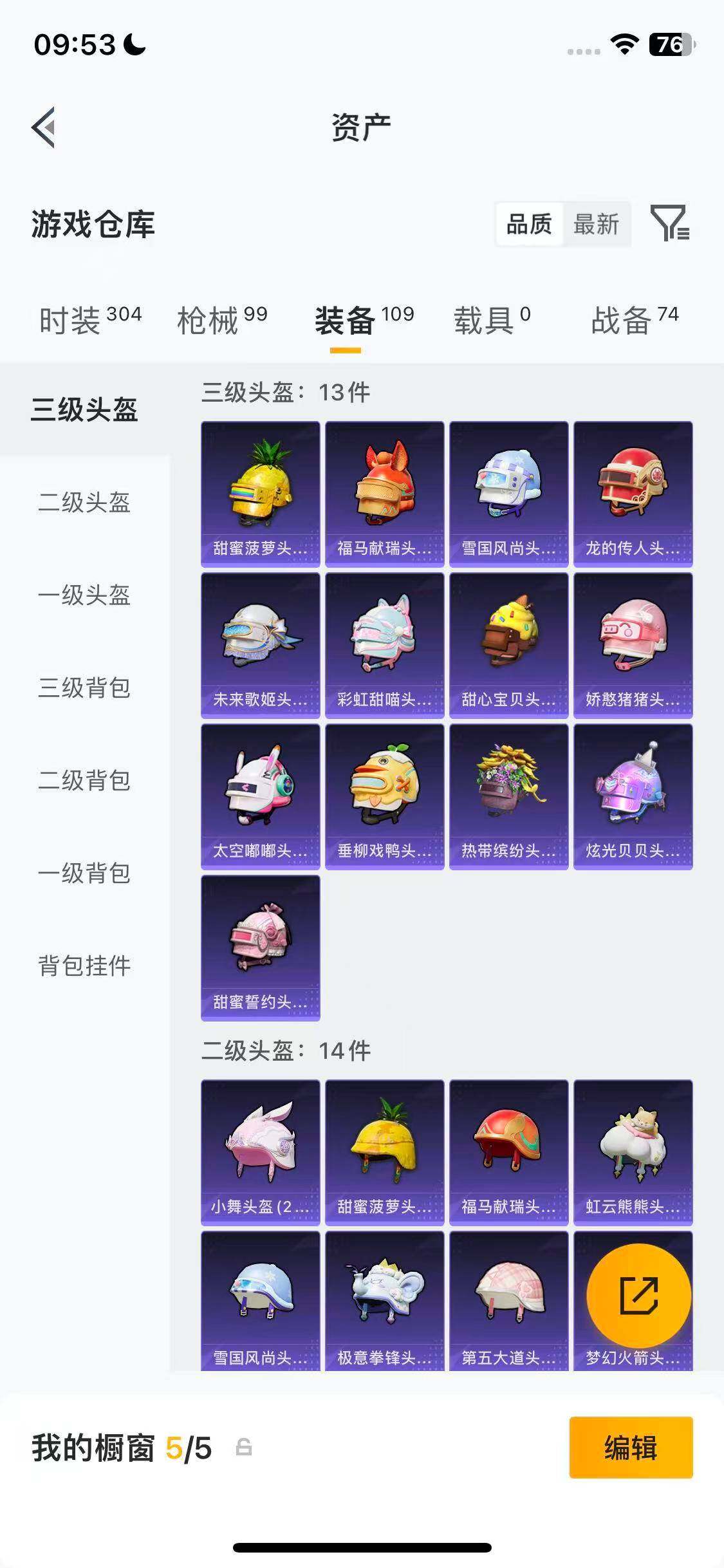Open the 甜蜜菠萝 pineapple helmet item
724x1568 pixels.
tap(259, 492)
